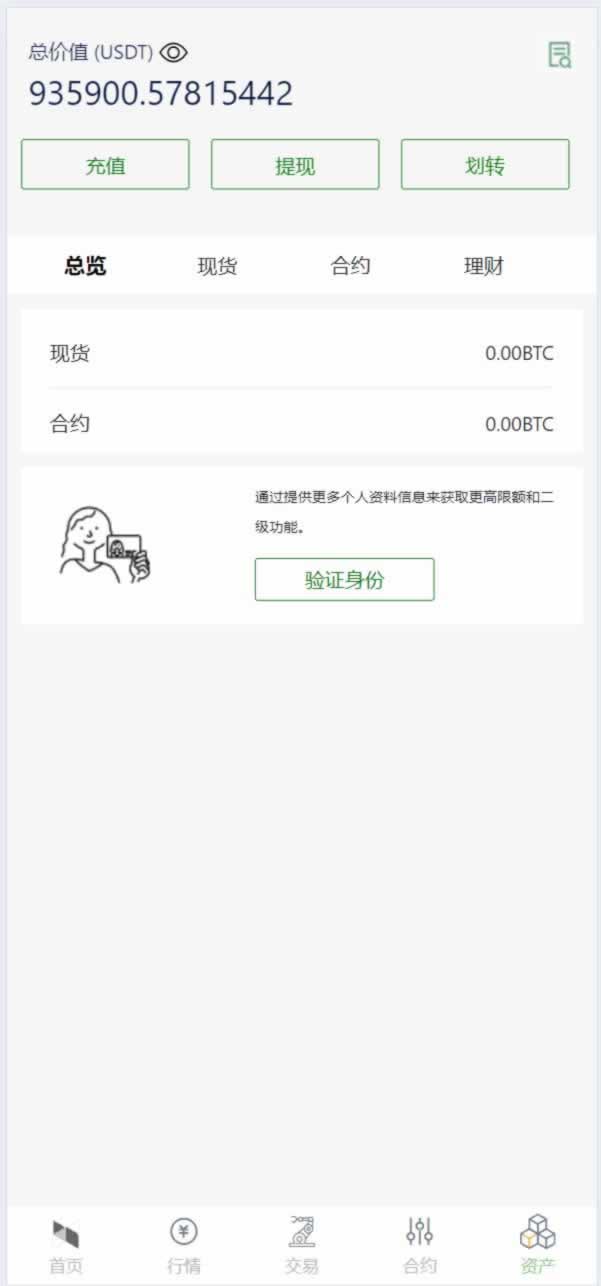Tap the 提现 withdraw button

click(x=295, y=165)
